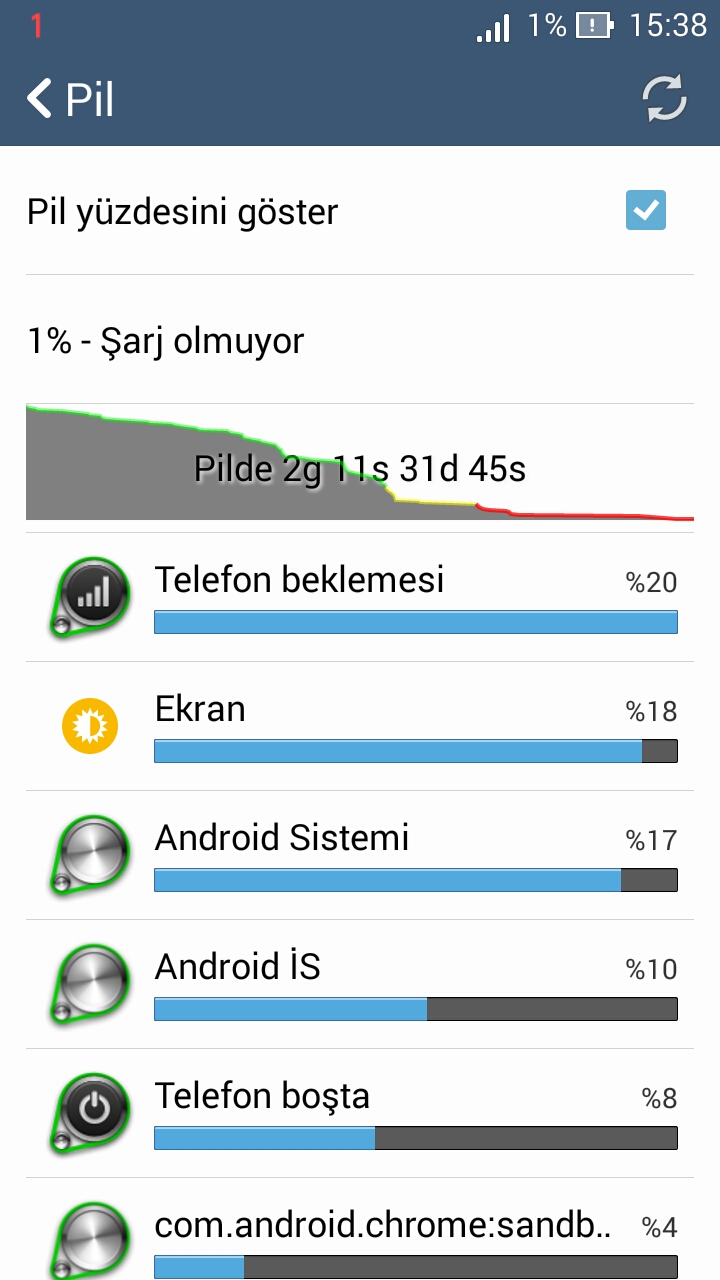
Task: Refresh battery usage statistics
Action: pos(664,99)
